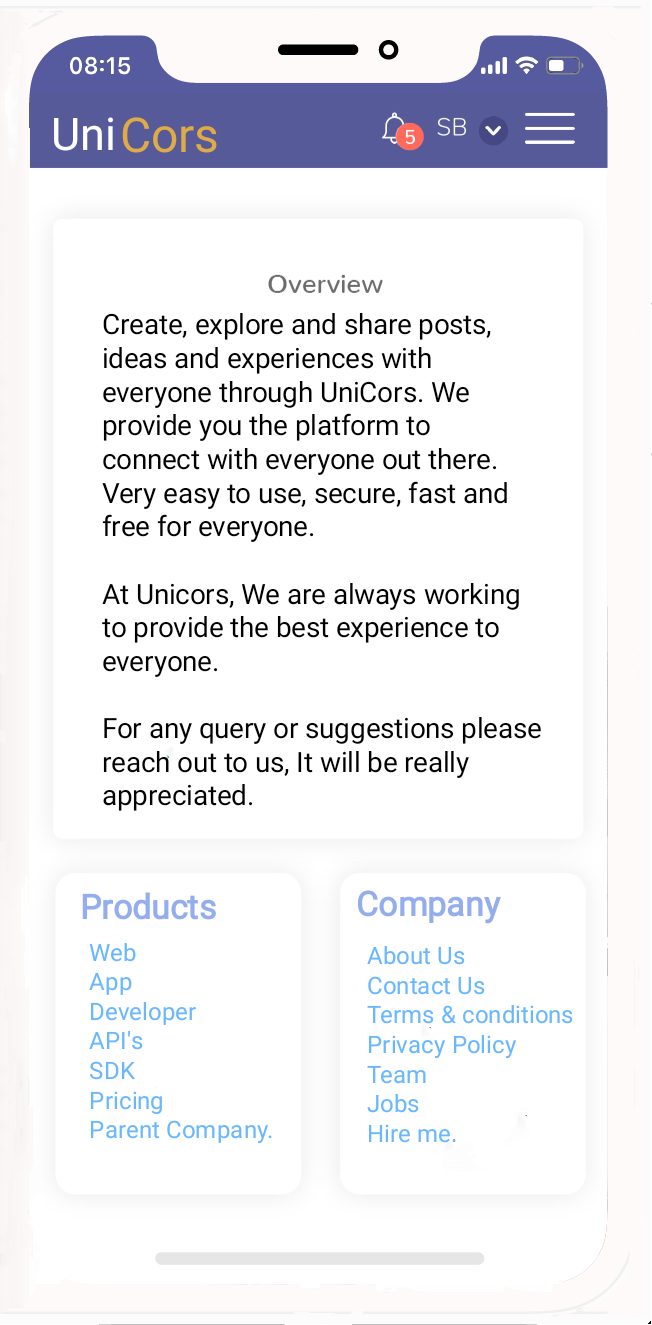Viewport: 652px width, 1325px height.
Task: Browse the Jobs link
Action: point(393,1104)
